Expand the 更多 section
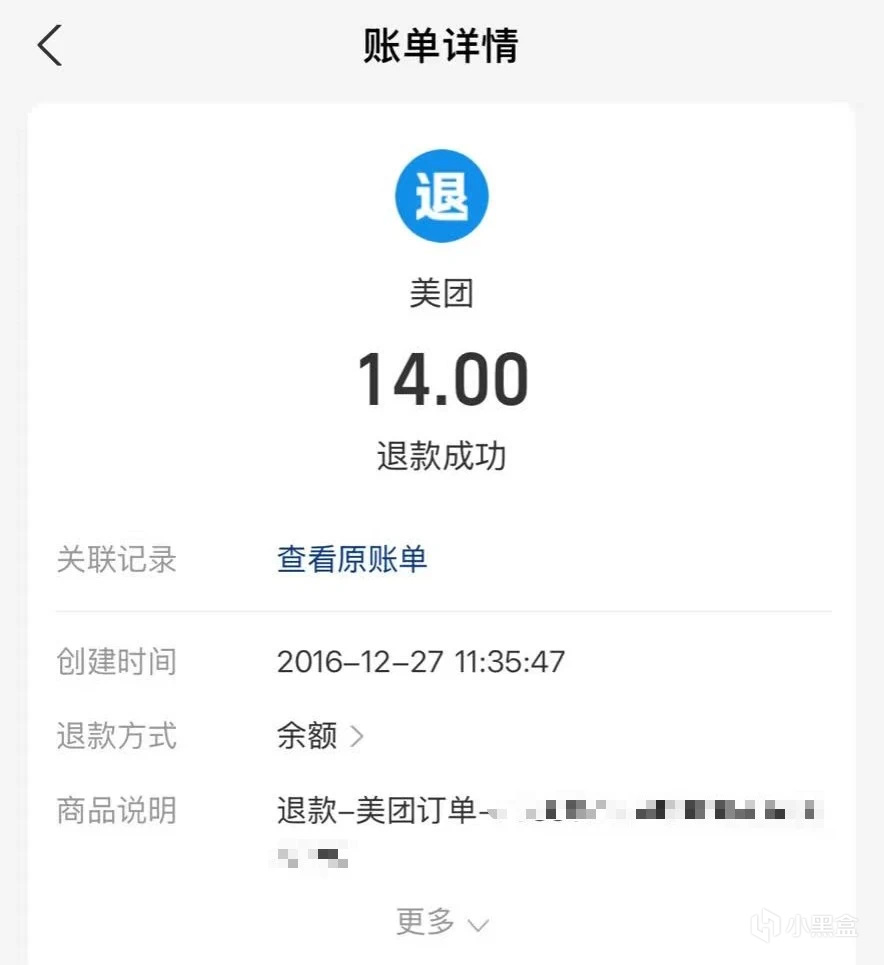The image size is (884, 965). coord(442,922)
